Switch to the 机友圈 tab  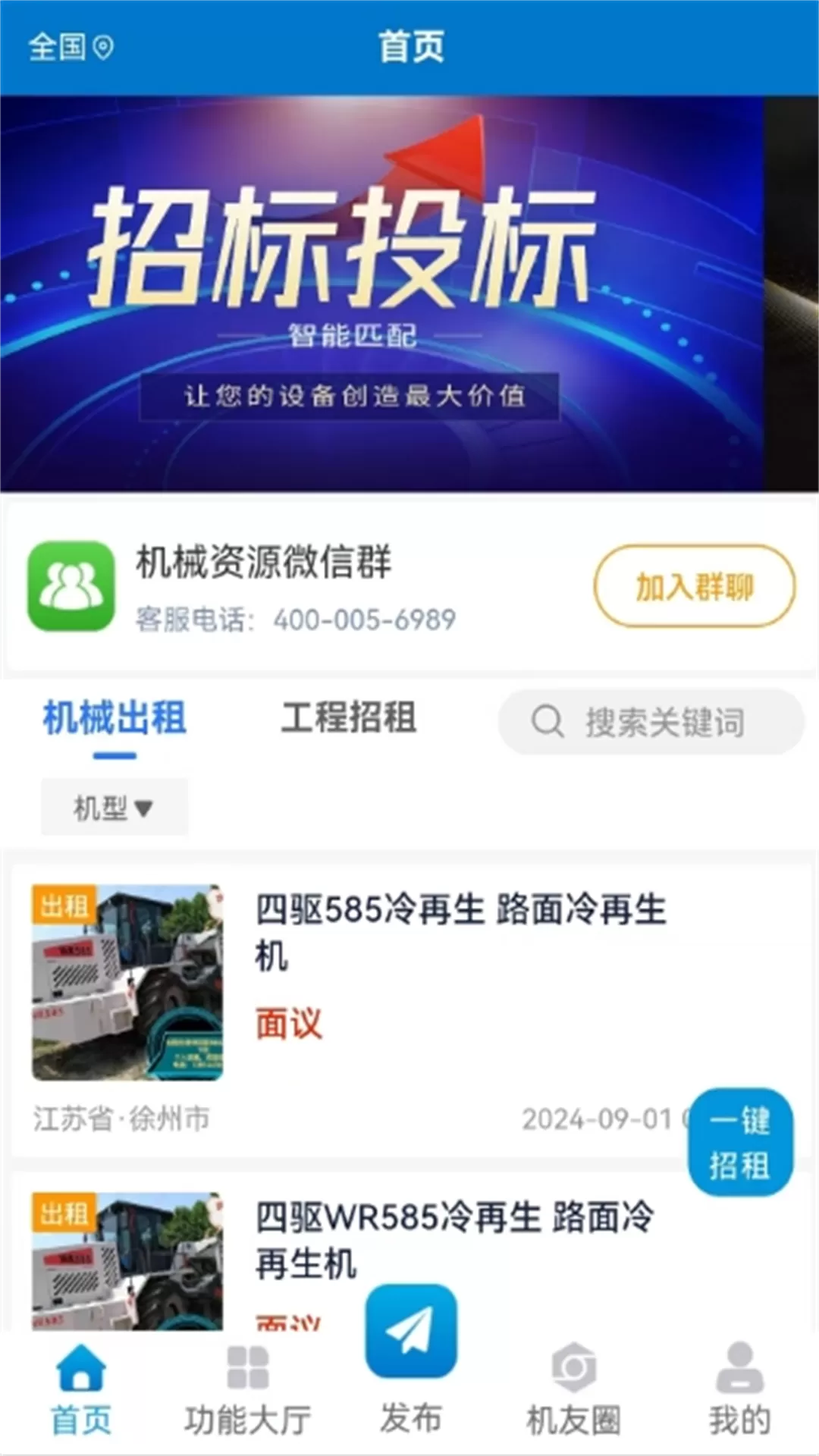click(x=573, y=1390)
